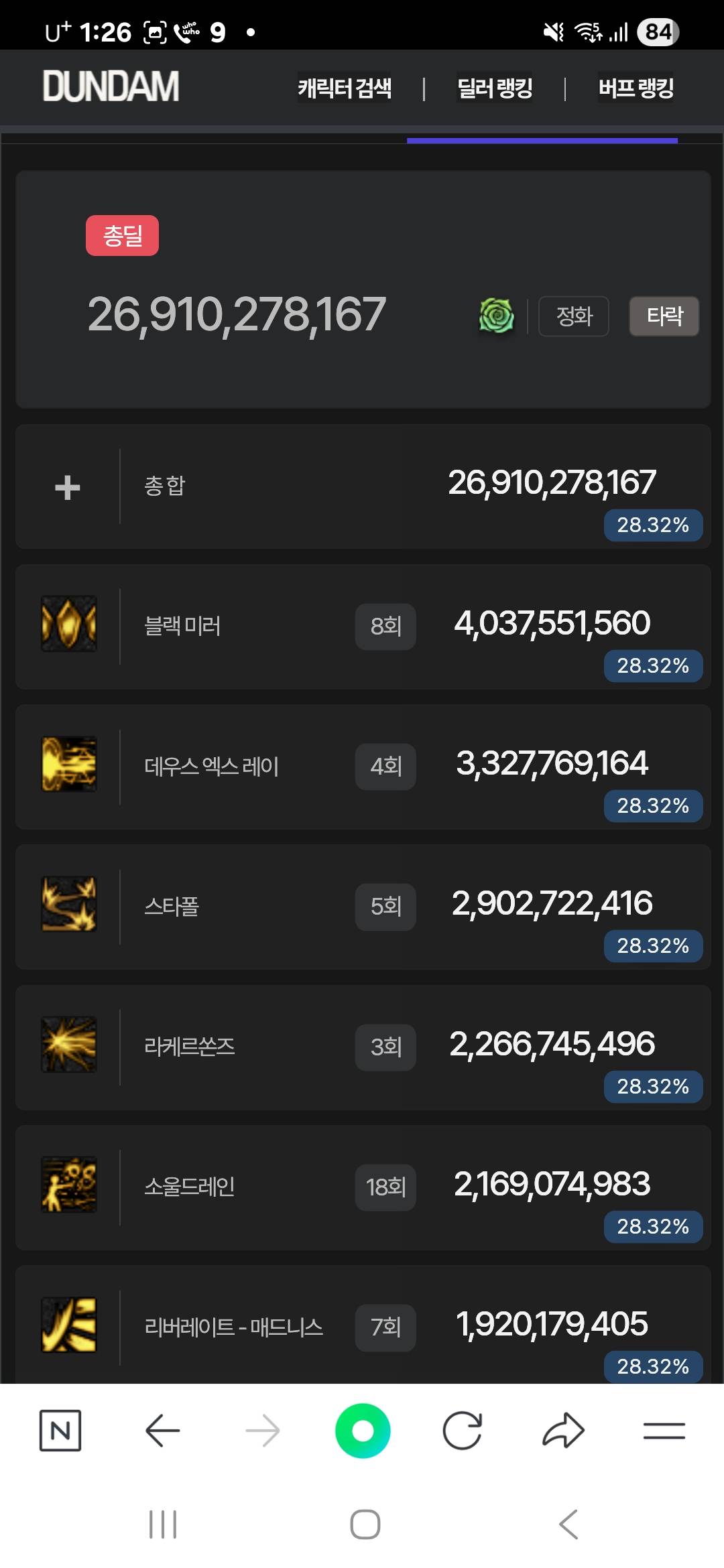The height and width of the screenshot is (1568, 724).
Task: Go to 딜러 랭킹
Action: (x=495, y=88)
